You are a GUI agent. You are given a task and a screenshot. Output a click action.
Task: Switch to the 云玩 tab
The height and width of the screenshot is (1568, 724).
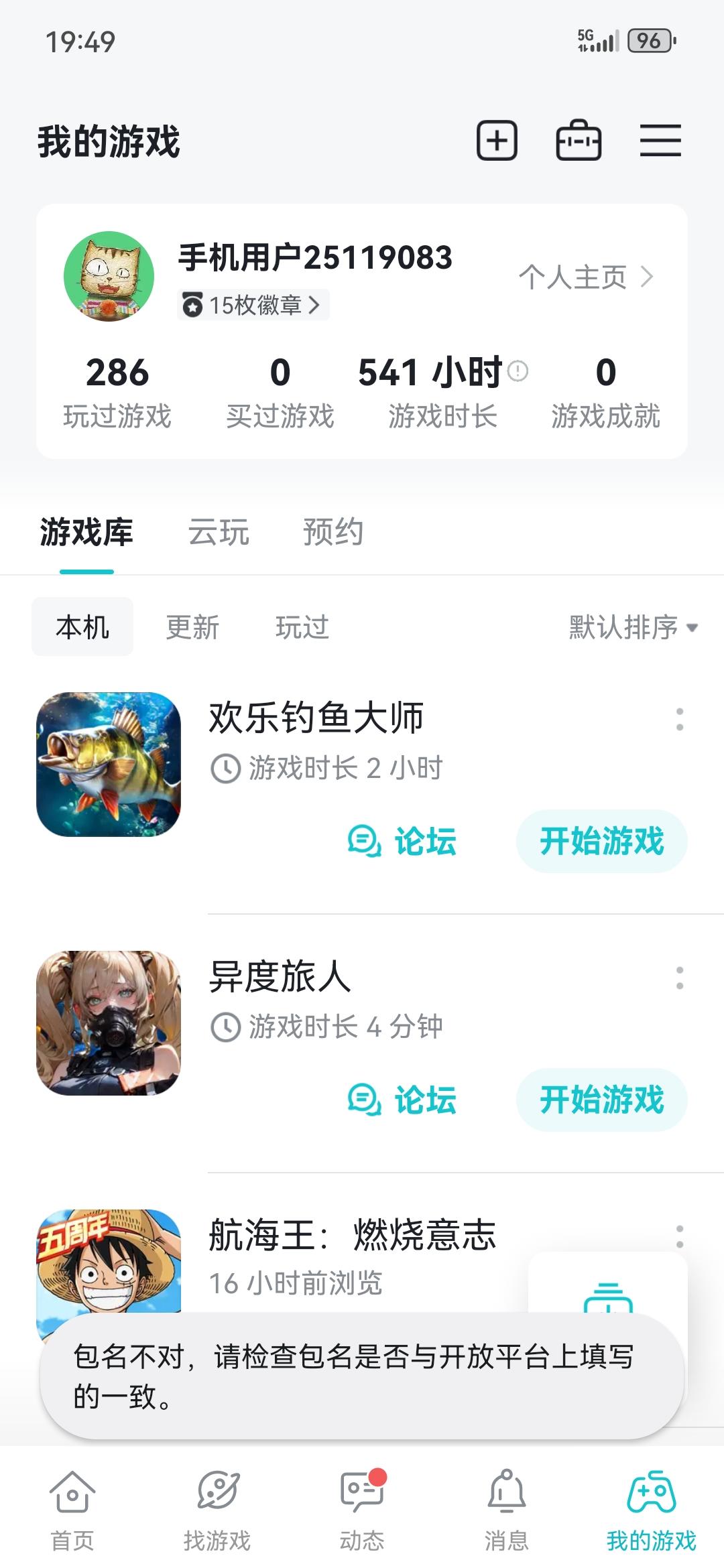point(219,533)
